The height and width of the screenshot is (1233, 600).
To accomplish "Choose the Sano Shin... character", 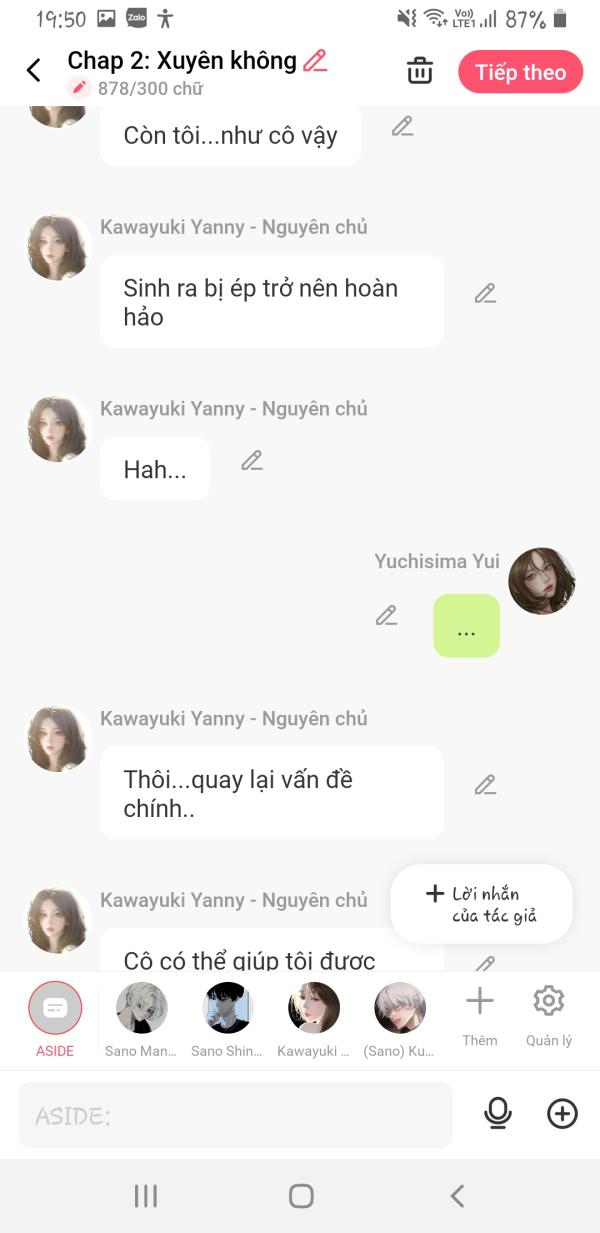I will [228, 1018].
